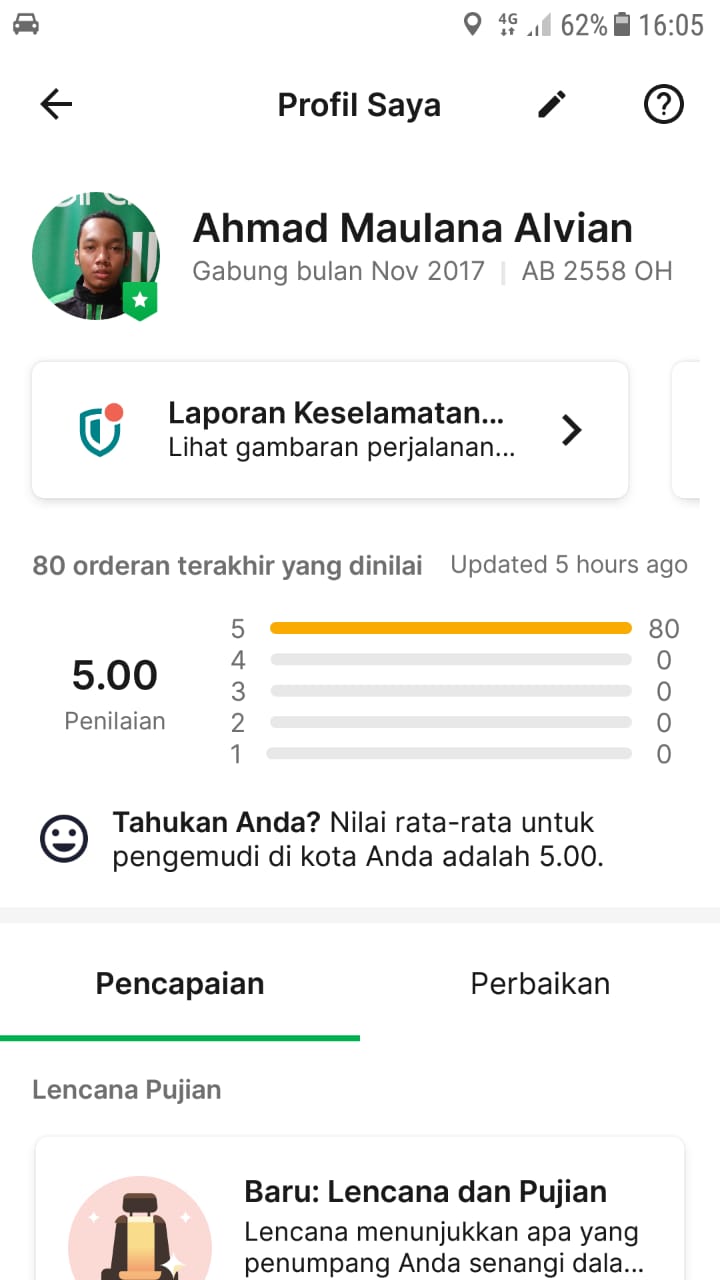Switch to the Perbaikan tab

click(540, 984)
